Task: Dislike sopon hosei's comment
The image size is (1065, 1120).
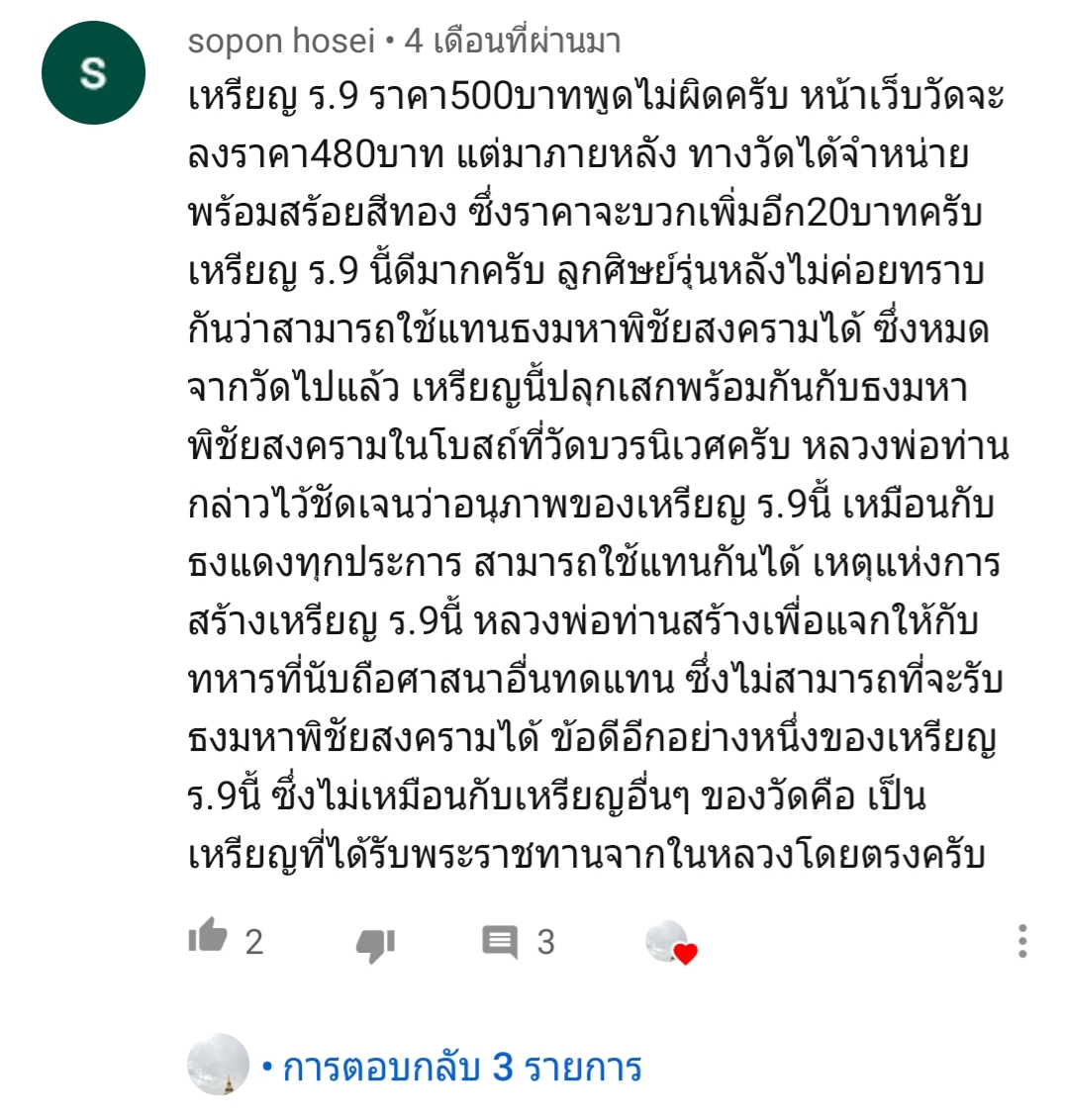Action: (375, 945)
